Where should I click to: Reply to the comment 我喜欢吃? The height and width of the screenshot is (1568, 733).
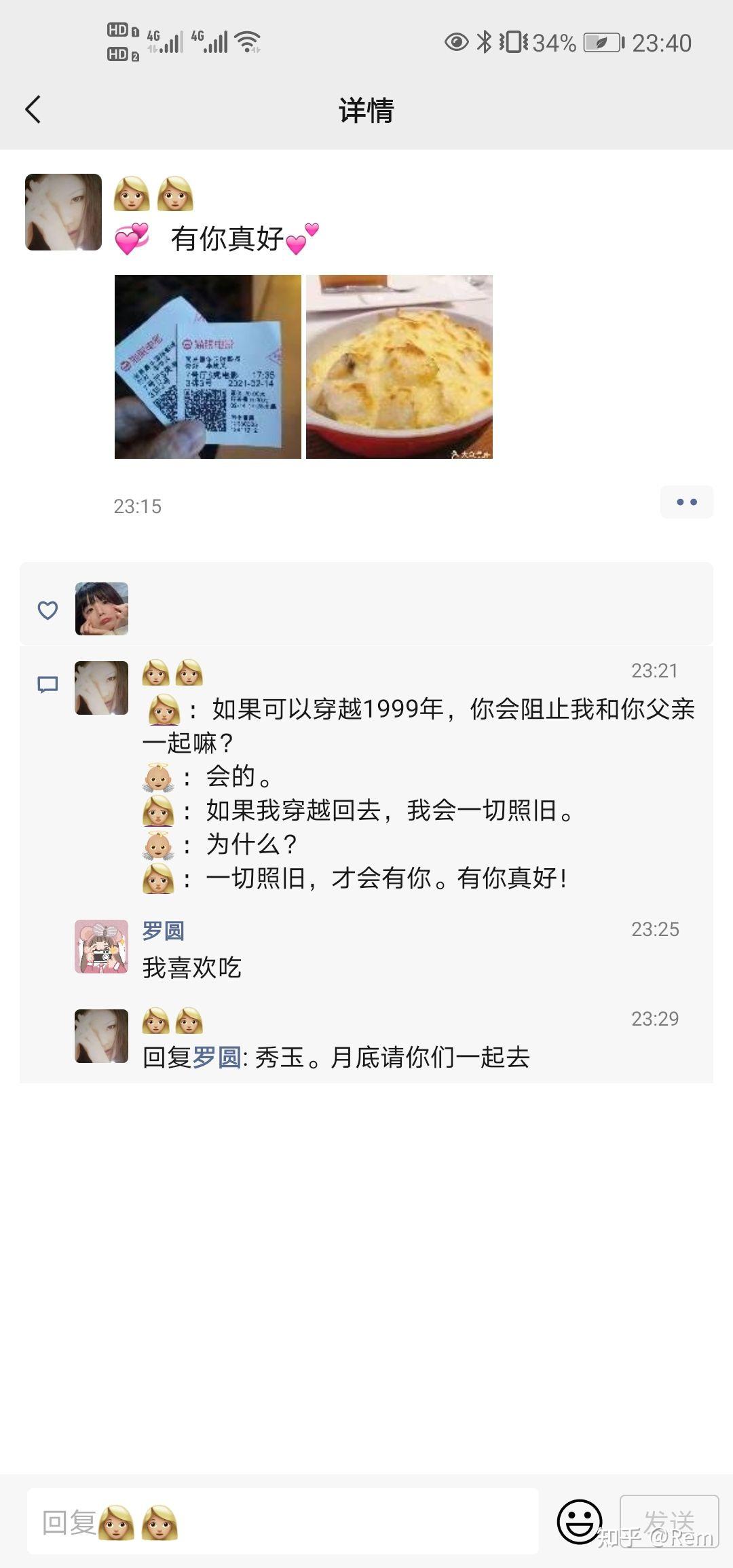click(192, 968)
